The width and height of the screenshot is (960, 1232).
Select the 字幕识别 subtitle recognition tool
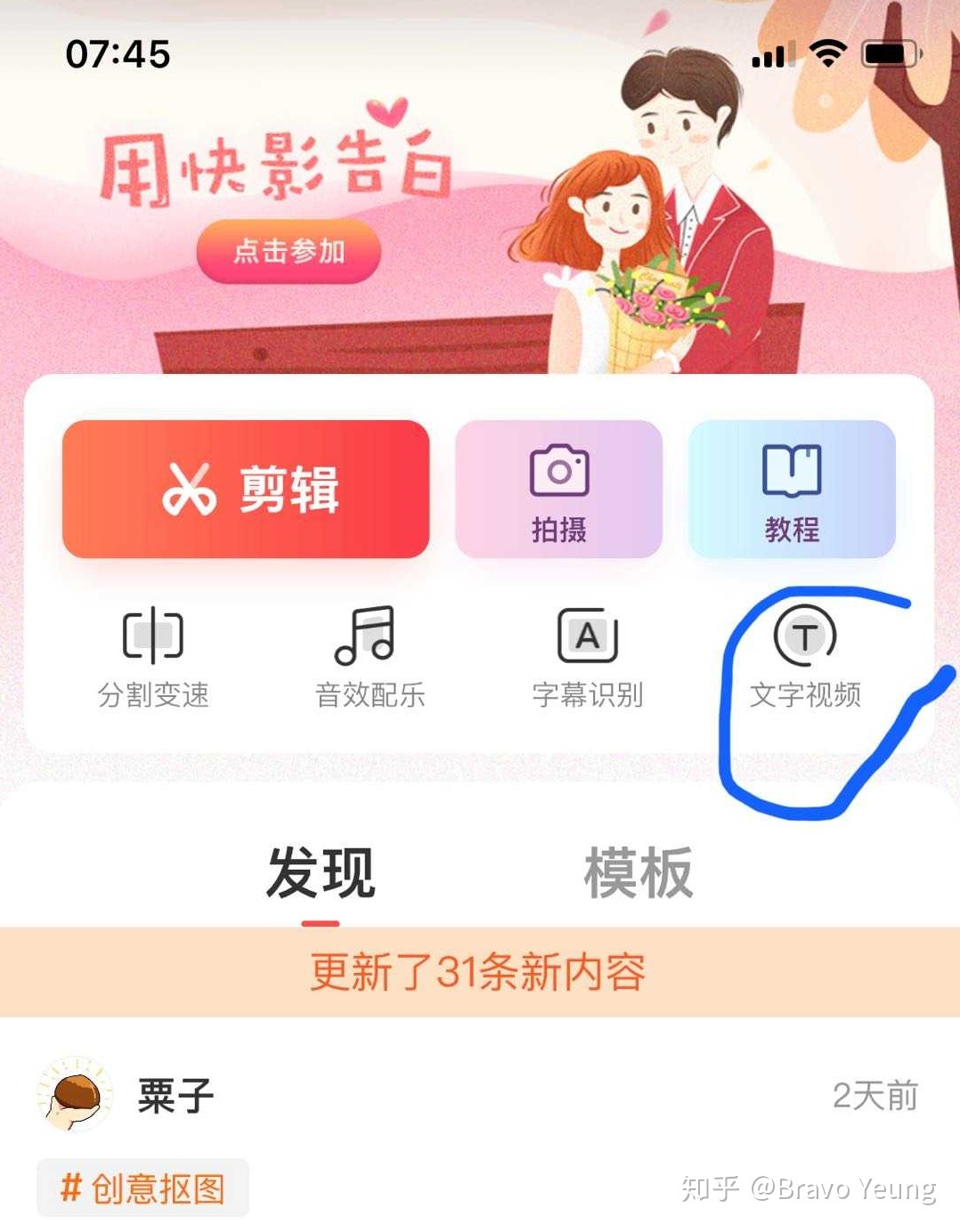(x=587, y=659)
